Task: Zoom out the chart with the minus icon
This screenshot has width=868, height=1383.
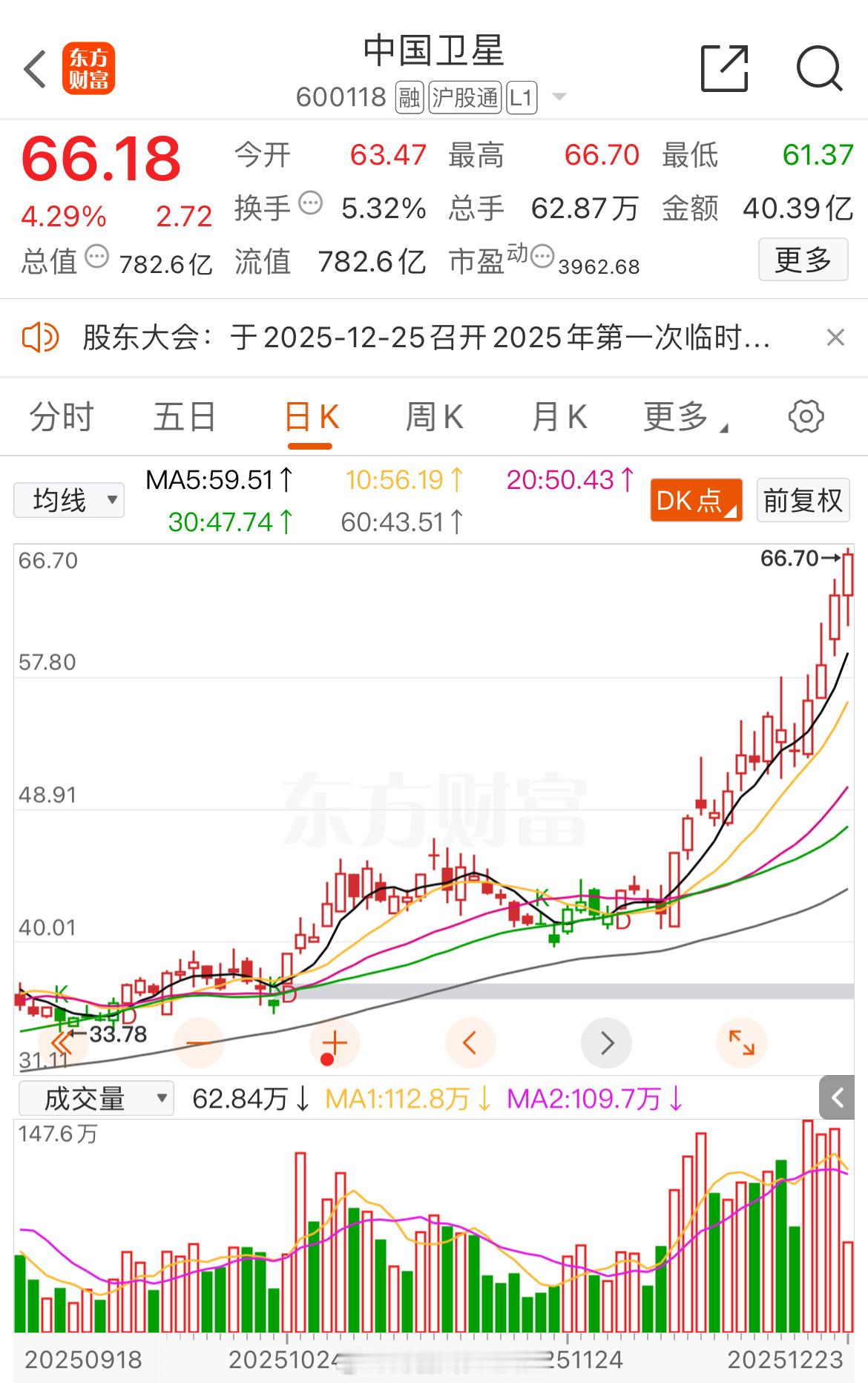Action: (x=198, y=1042)
